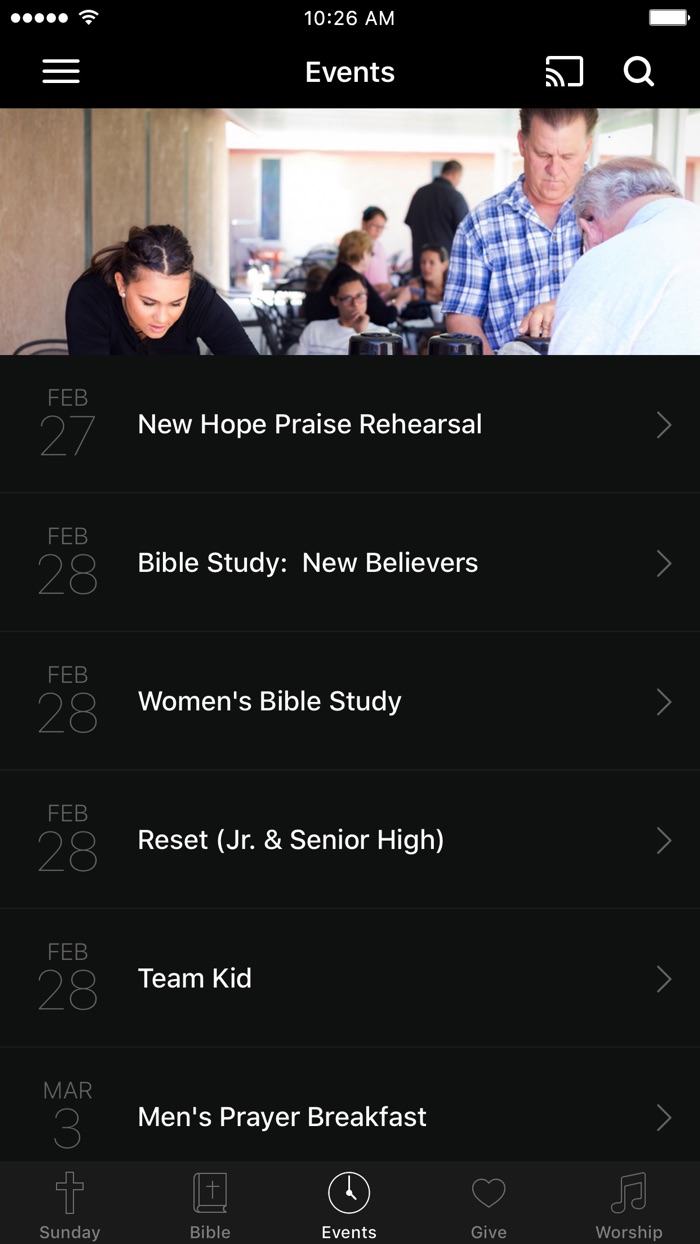Select the Events tab
The height and width of the screenshot is (1244, 700).
coord(349,1205)
